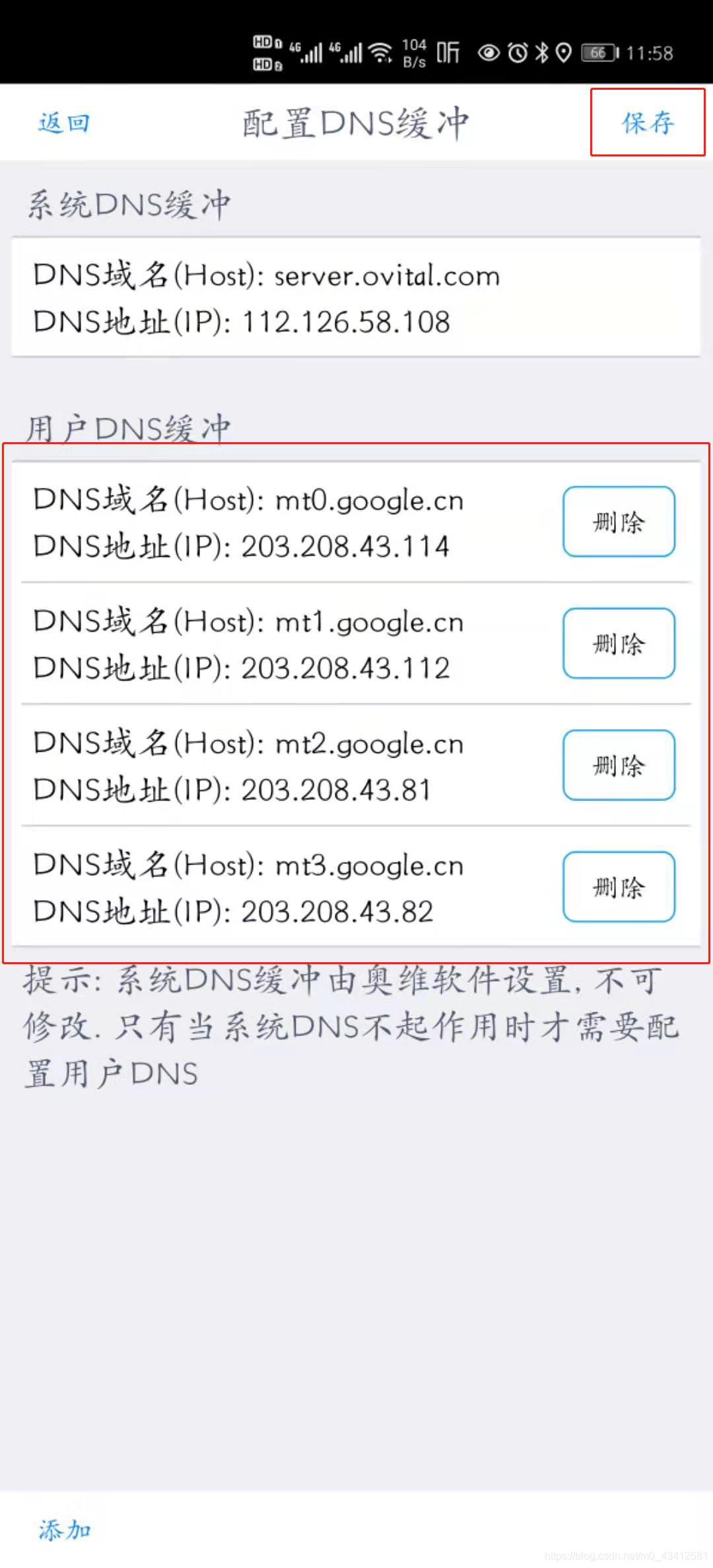Viewport: 713px width, 1568px height.
Task: Remove the mt3.google.cn DNS entry
Action: 619,887
